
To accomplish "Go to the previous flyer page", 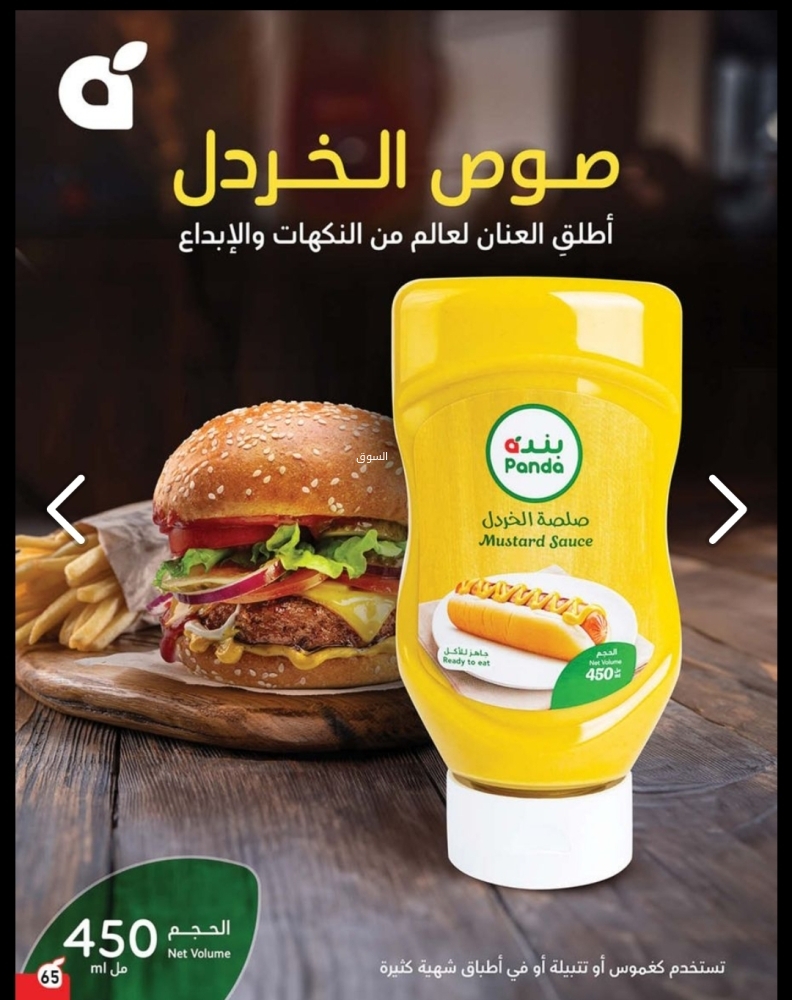I will pos(66,509).
